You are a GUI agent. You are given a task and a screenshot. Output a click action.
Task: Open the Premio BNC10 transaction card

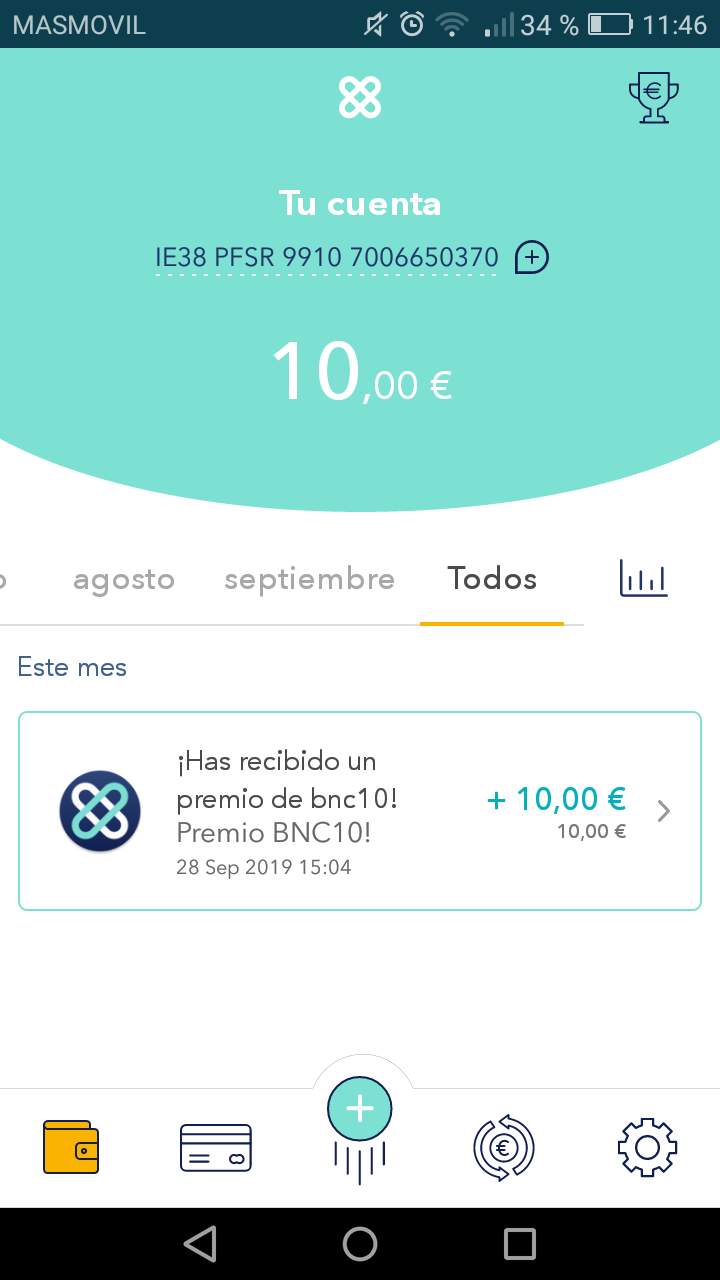click(x=360, y=811)
